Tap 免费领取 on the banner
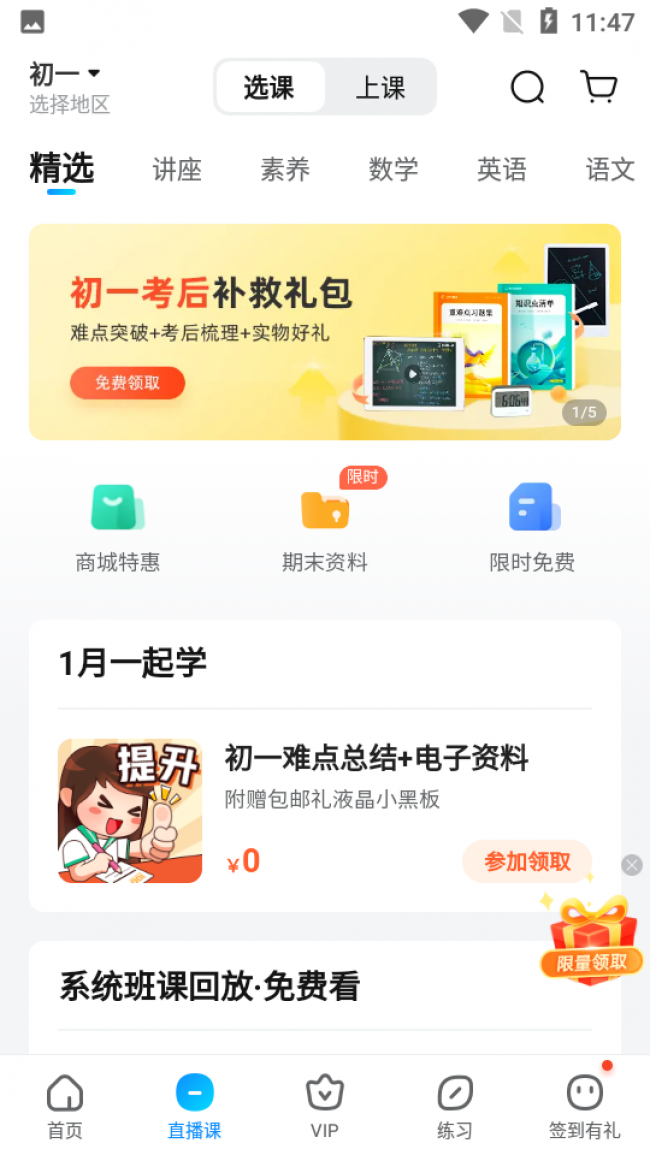The height and width of the screenshot is (1155, 650). [127, 382]
